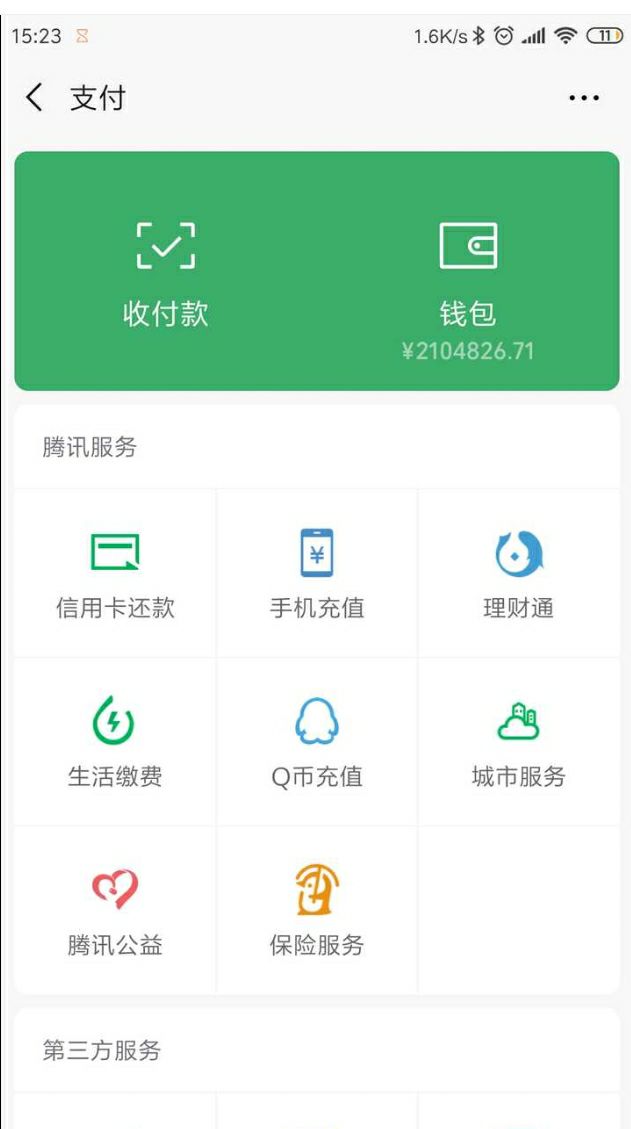
Task: Select 手机充值 to top up phone
Action: pyautogui.click(x=317, y=573)
